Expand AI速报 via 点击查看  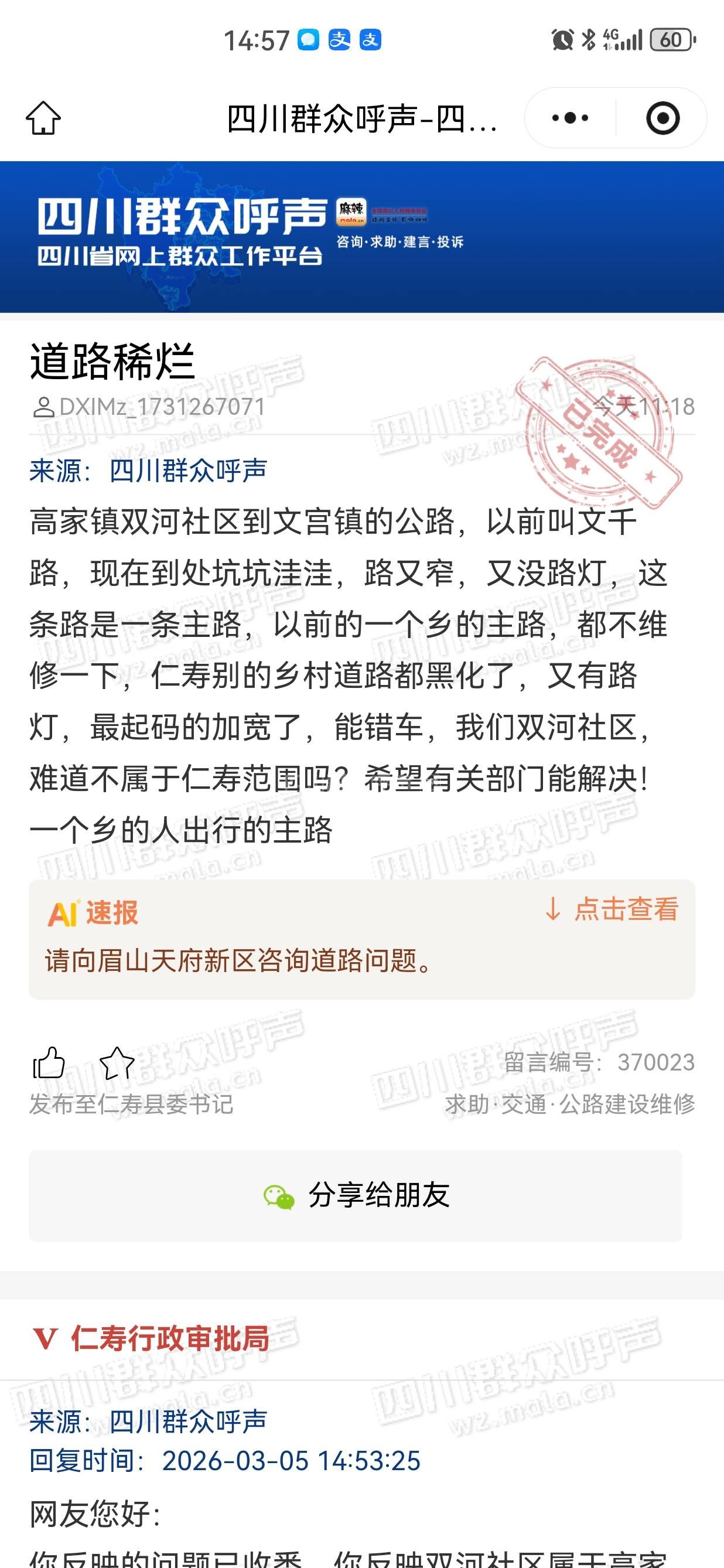pos(612,909)
